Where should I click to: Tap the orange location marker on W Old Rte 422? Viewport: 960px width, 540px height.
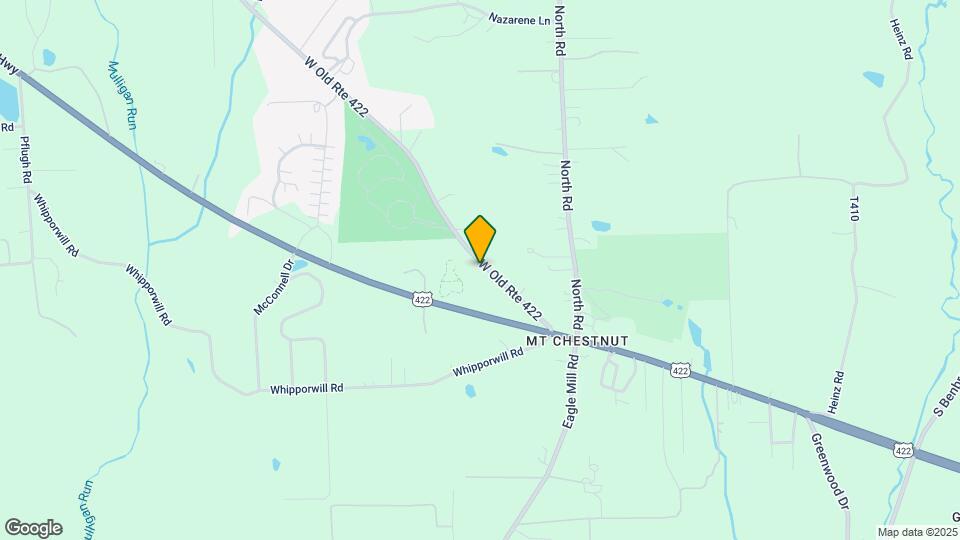[481, 238]
